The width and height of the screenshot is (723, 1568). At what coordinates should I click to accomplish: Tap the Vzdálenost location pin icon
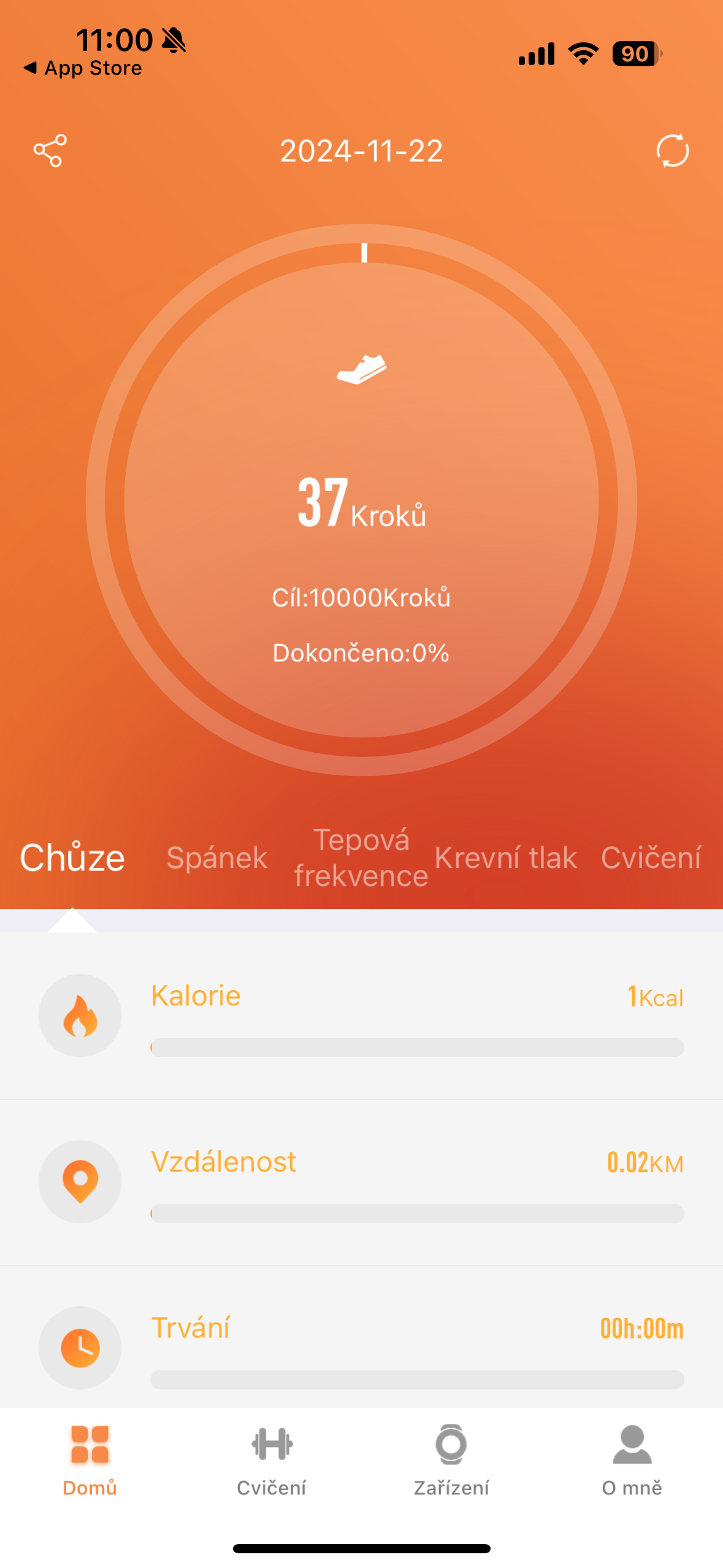coord(80,1181)
